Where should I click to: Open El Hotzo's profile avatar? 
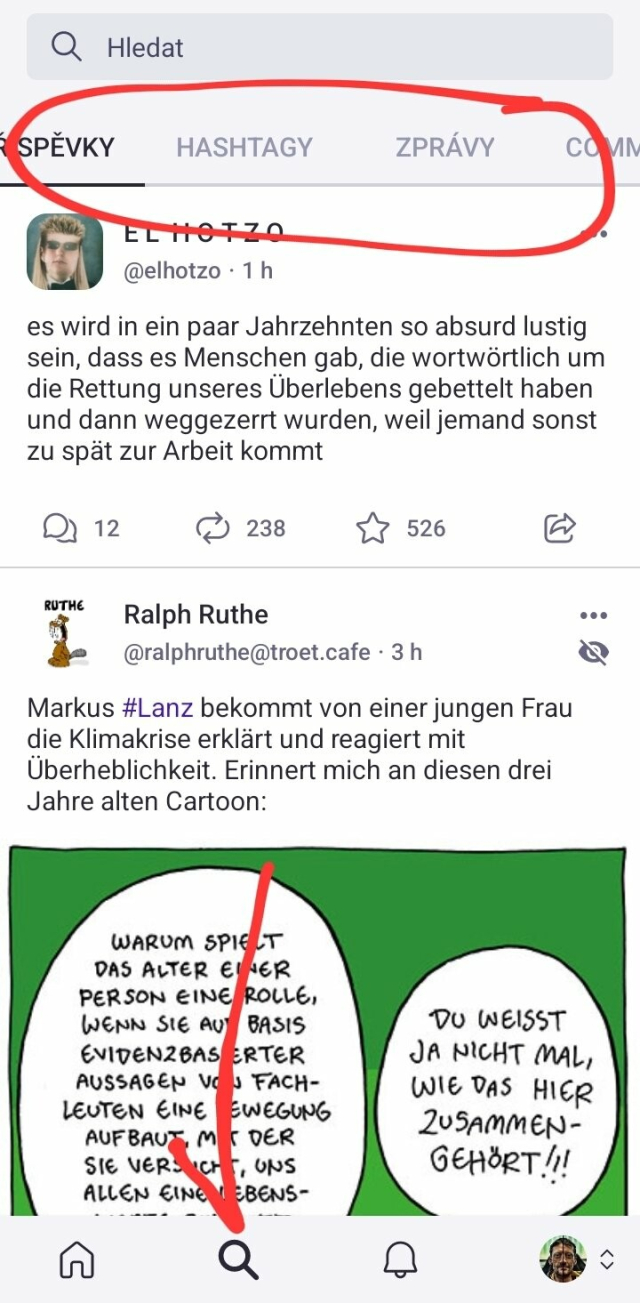[62, 250]
